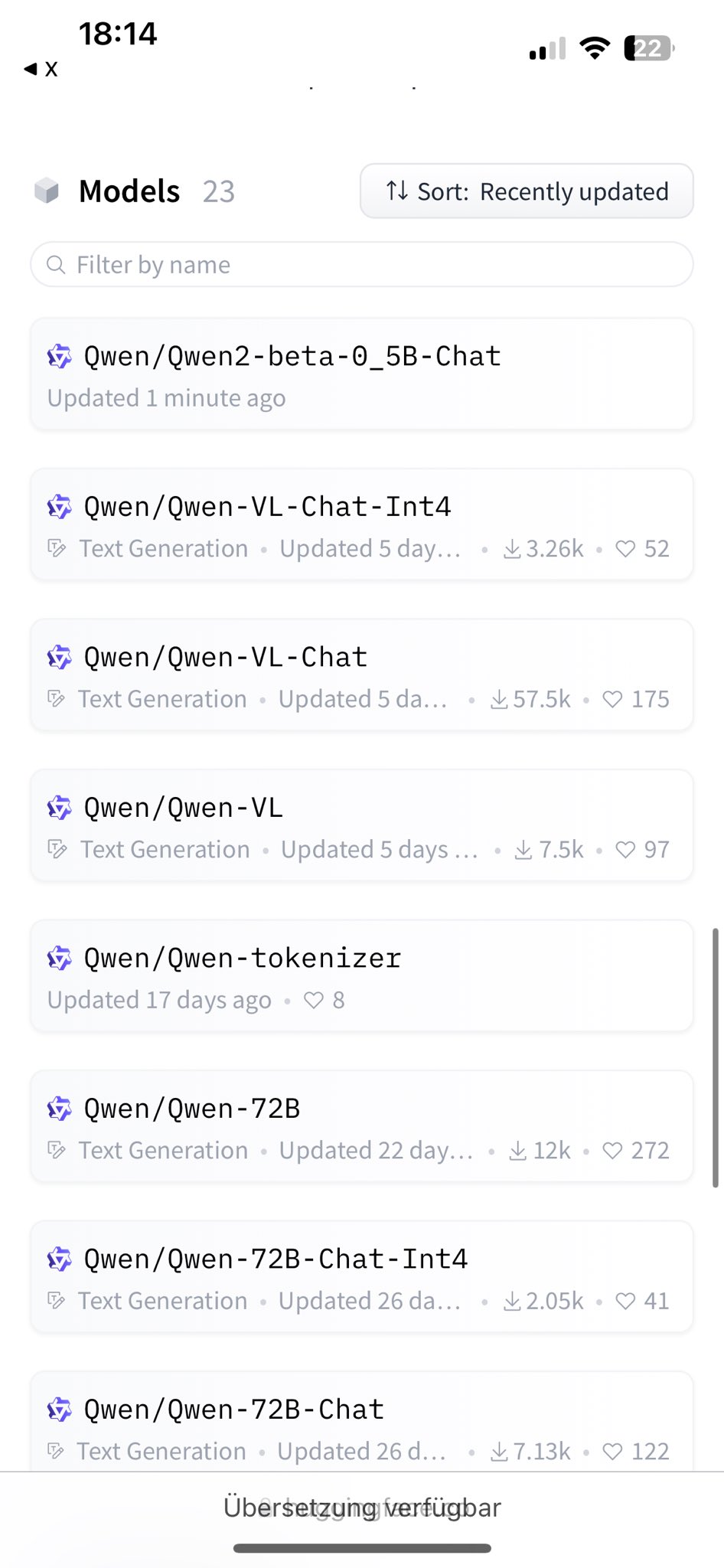Open the Qwen/Qwen-72B model card

pos(362,1126)
